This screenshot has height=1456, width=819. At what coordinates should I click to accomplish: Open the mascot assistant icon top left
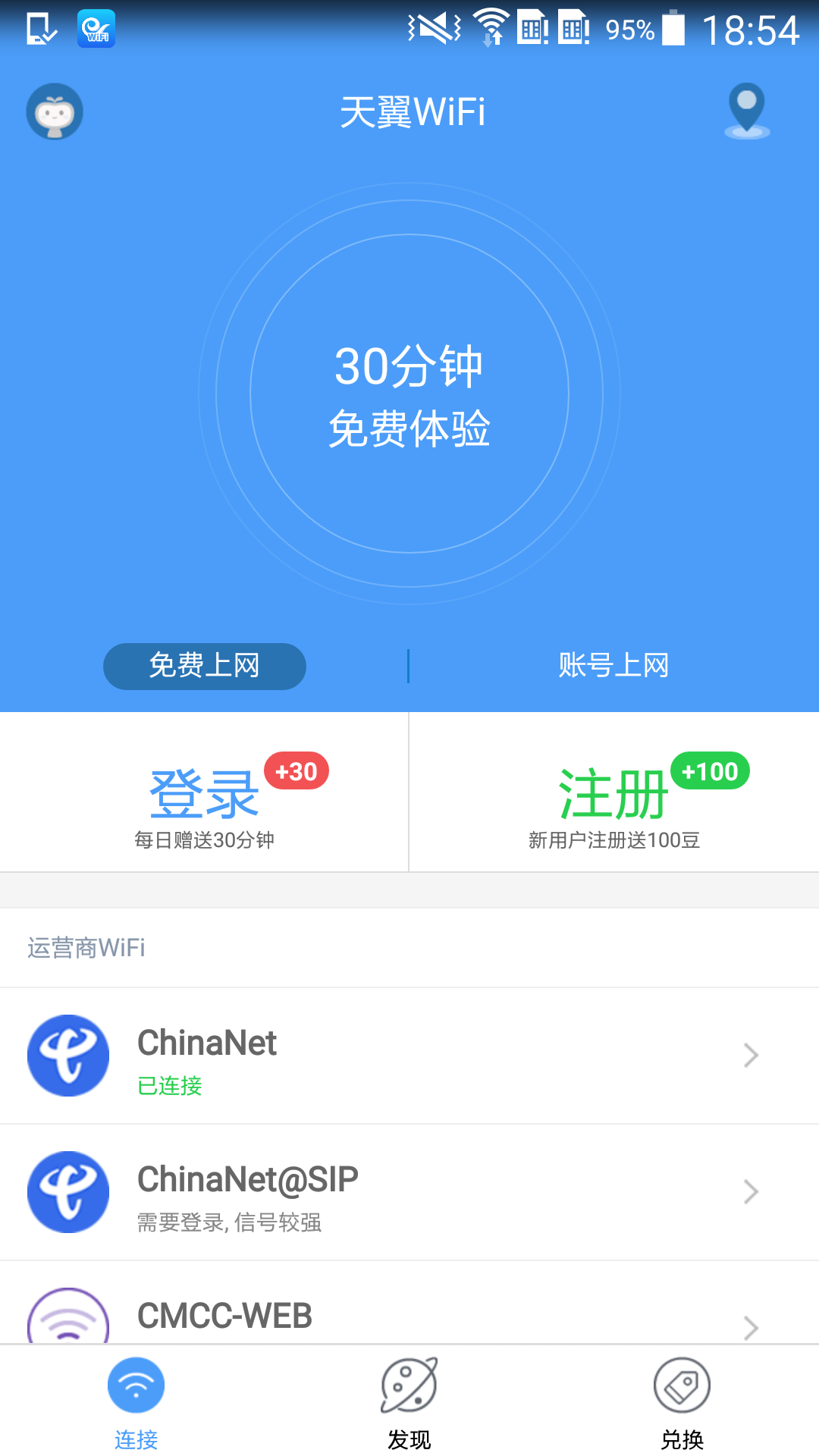pos(54,111)
